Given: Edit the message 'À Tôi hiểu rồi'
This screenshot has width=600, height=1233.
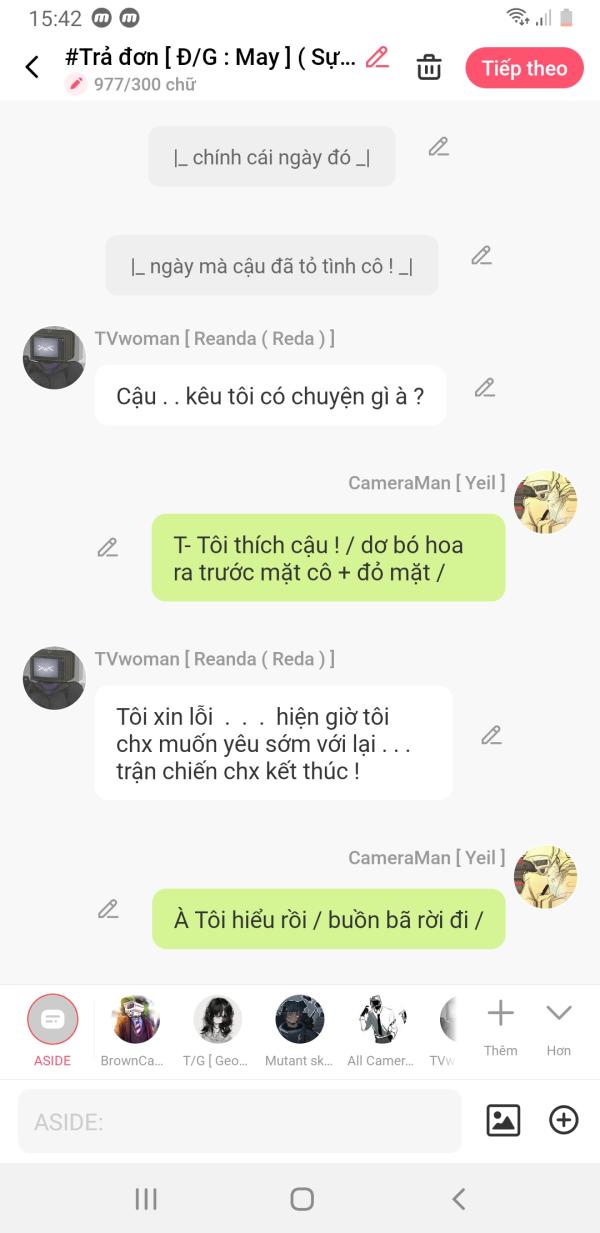Looking at the screenshot, I should (x=107, y=909).
